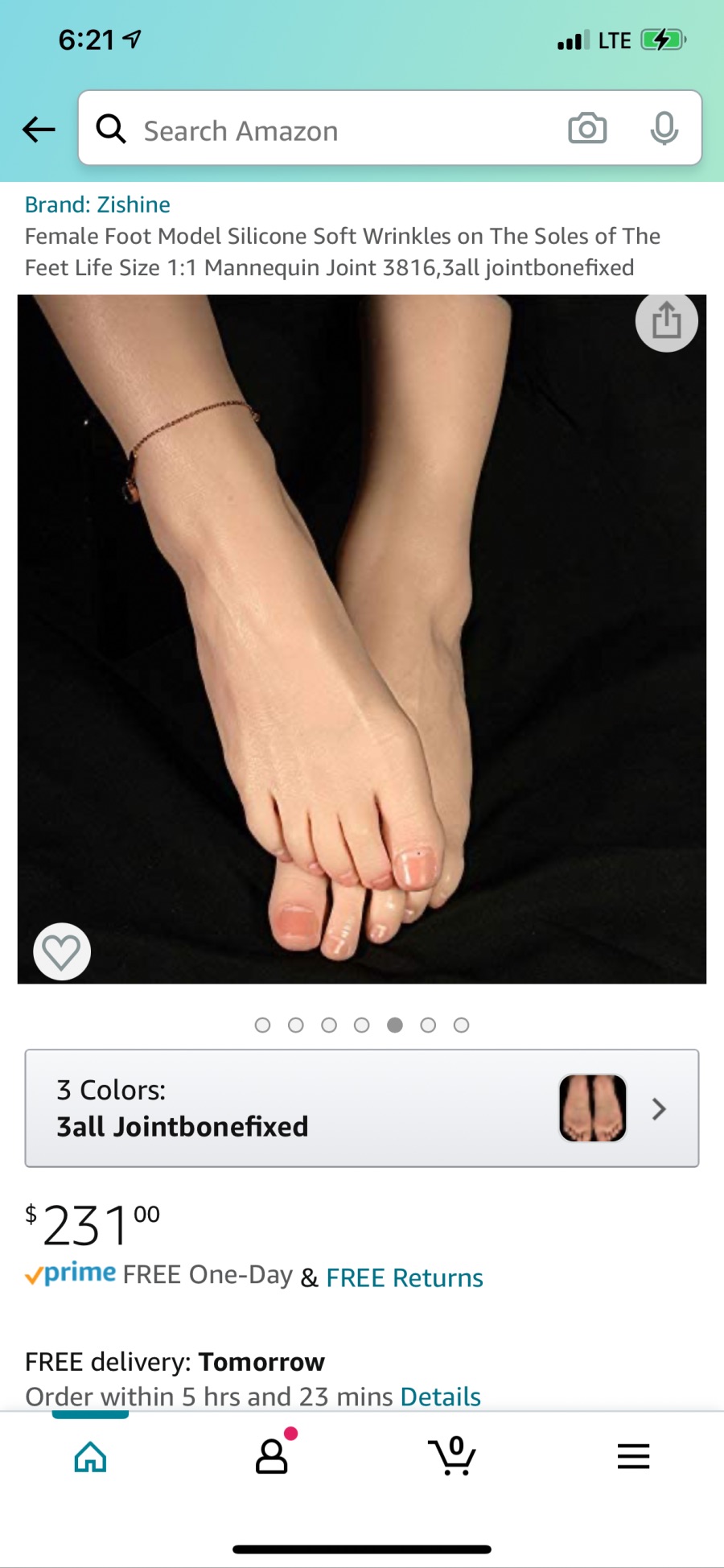Open the product image full screen

[x=362, y=639]
